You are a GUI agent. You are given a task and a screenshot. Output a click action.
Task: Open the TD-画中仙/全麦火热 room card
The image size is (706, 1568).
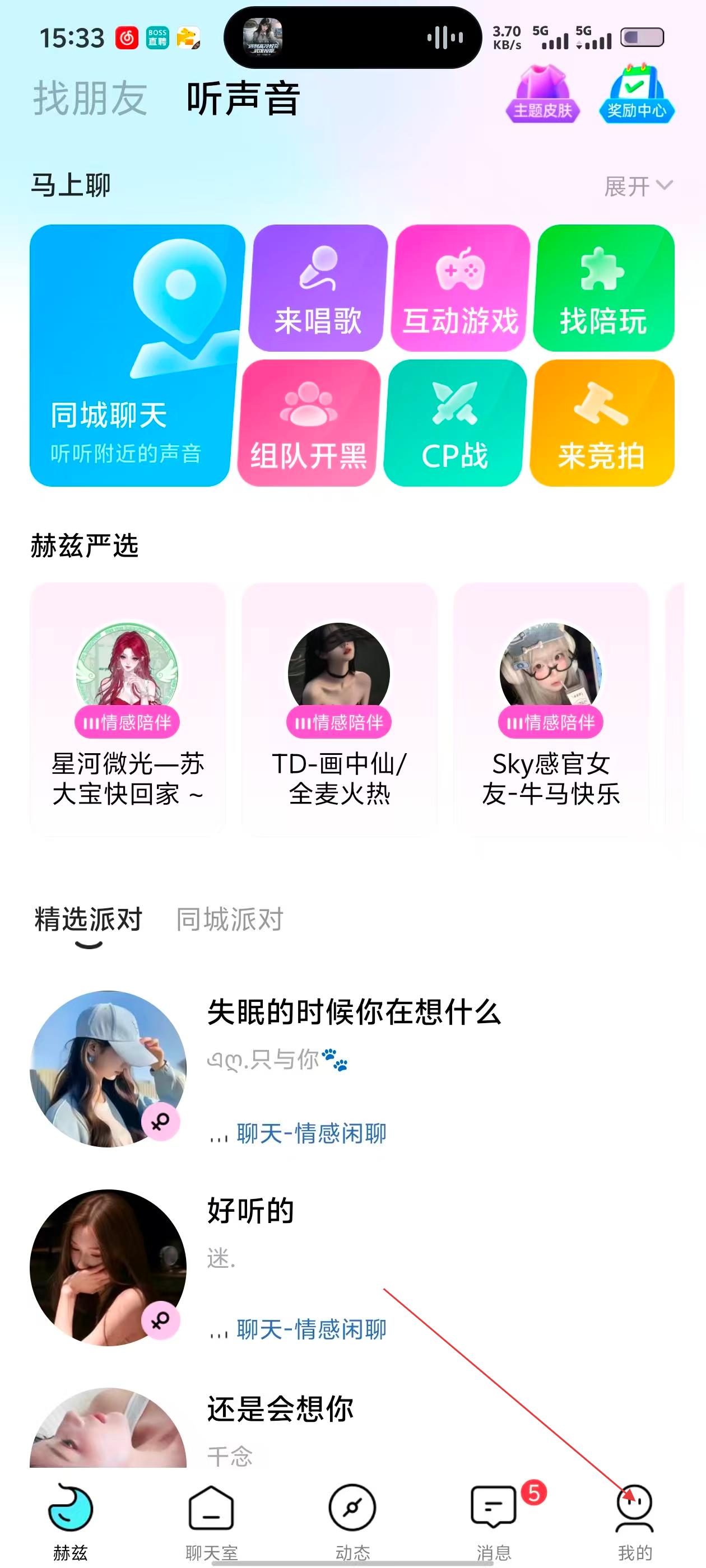tap(340, 708)
